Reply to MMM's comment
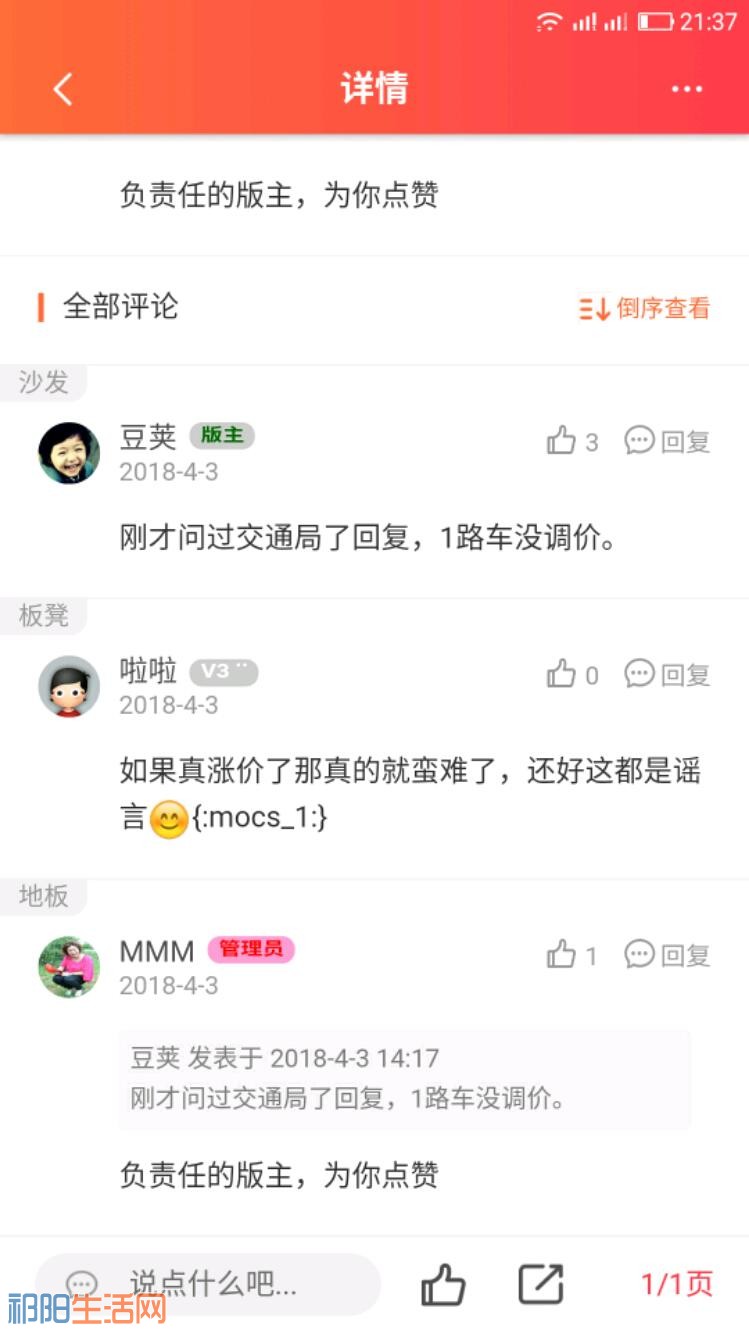The width and height of the screenshot is (749, 1333). coord(667,955)
